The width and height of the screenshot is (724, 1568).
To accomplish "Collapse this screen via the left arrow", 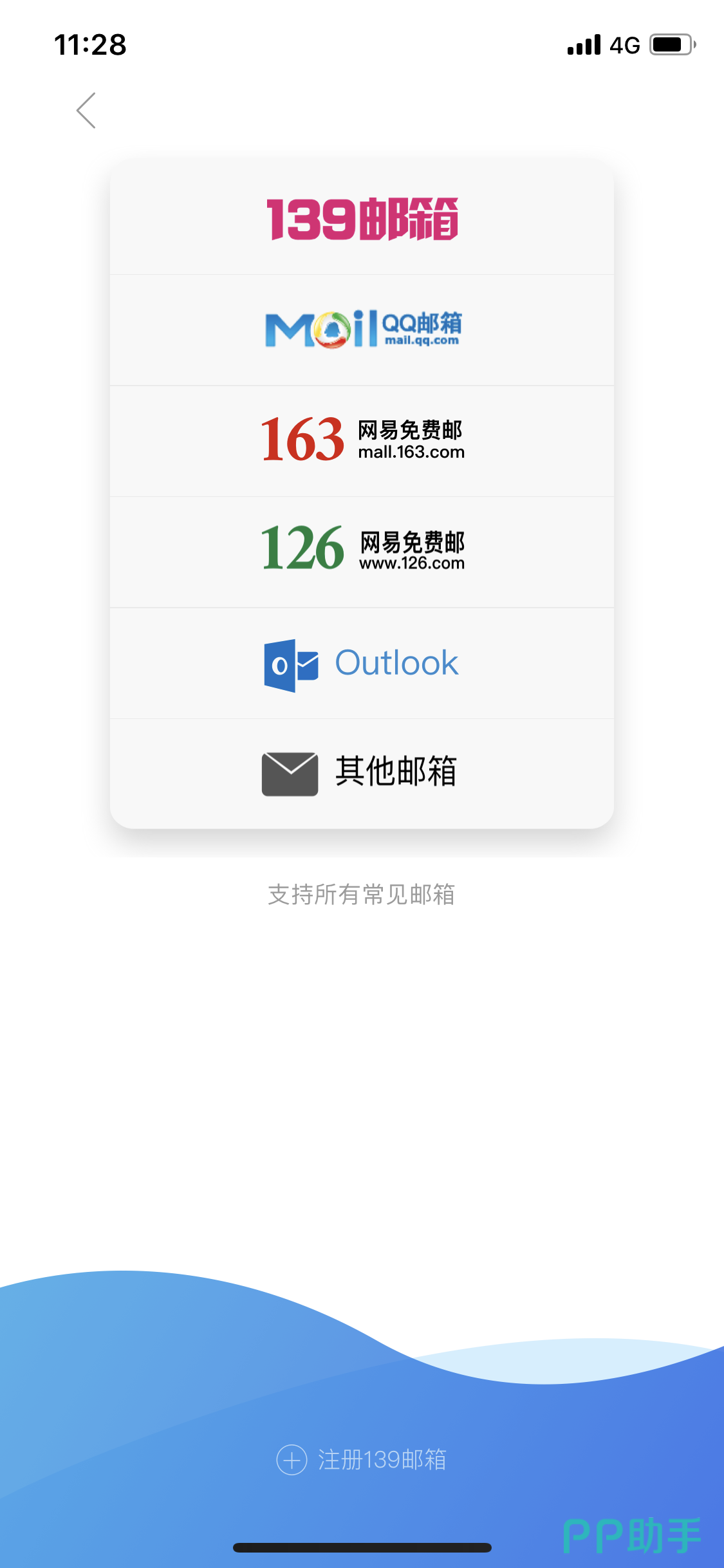I will point(87,110).
